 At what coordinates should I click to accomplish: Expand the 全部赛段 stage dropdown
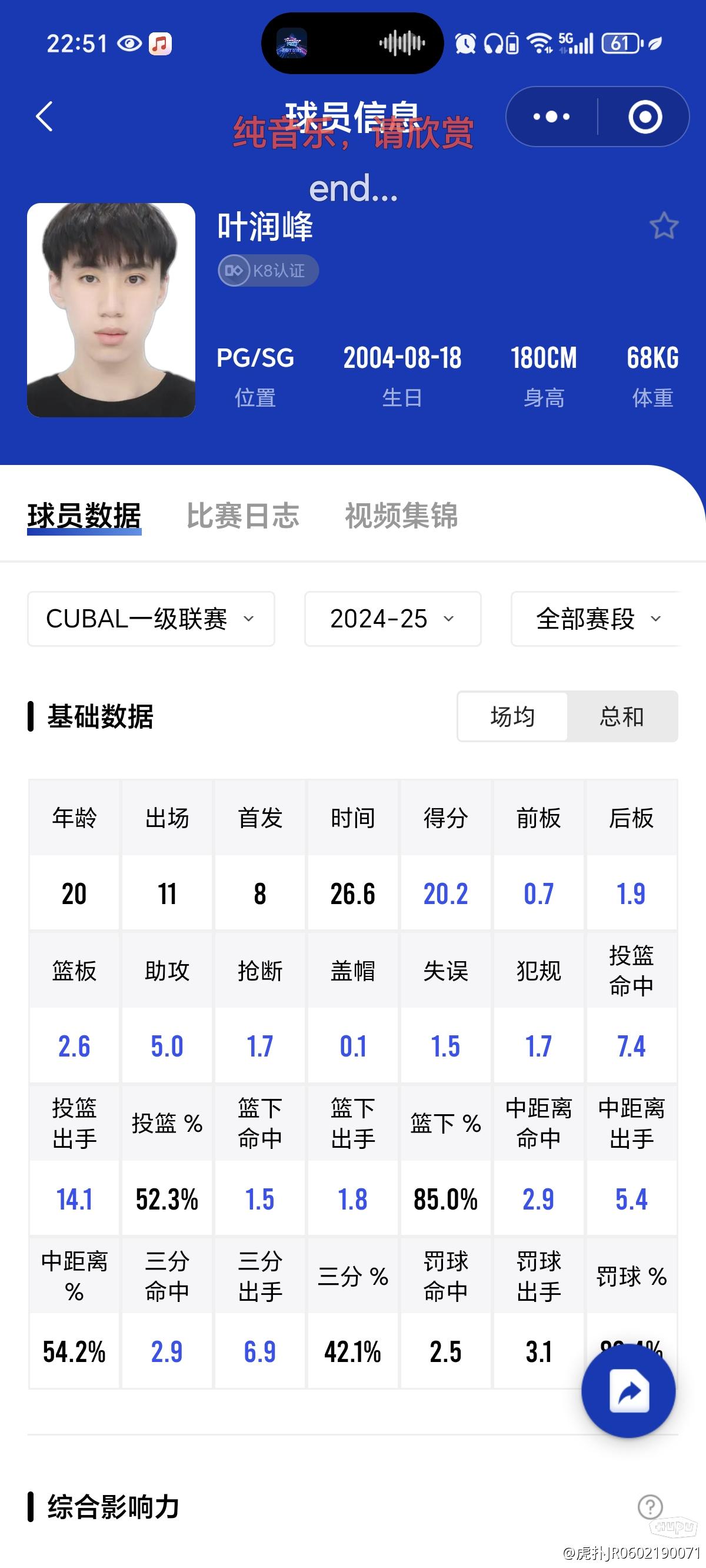597,619
